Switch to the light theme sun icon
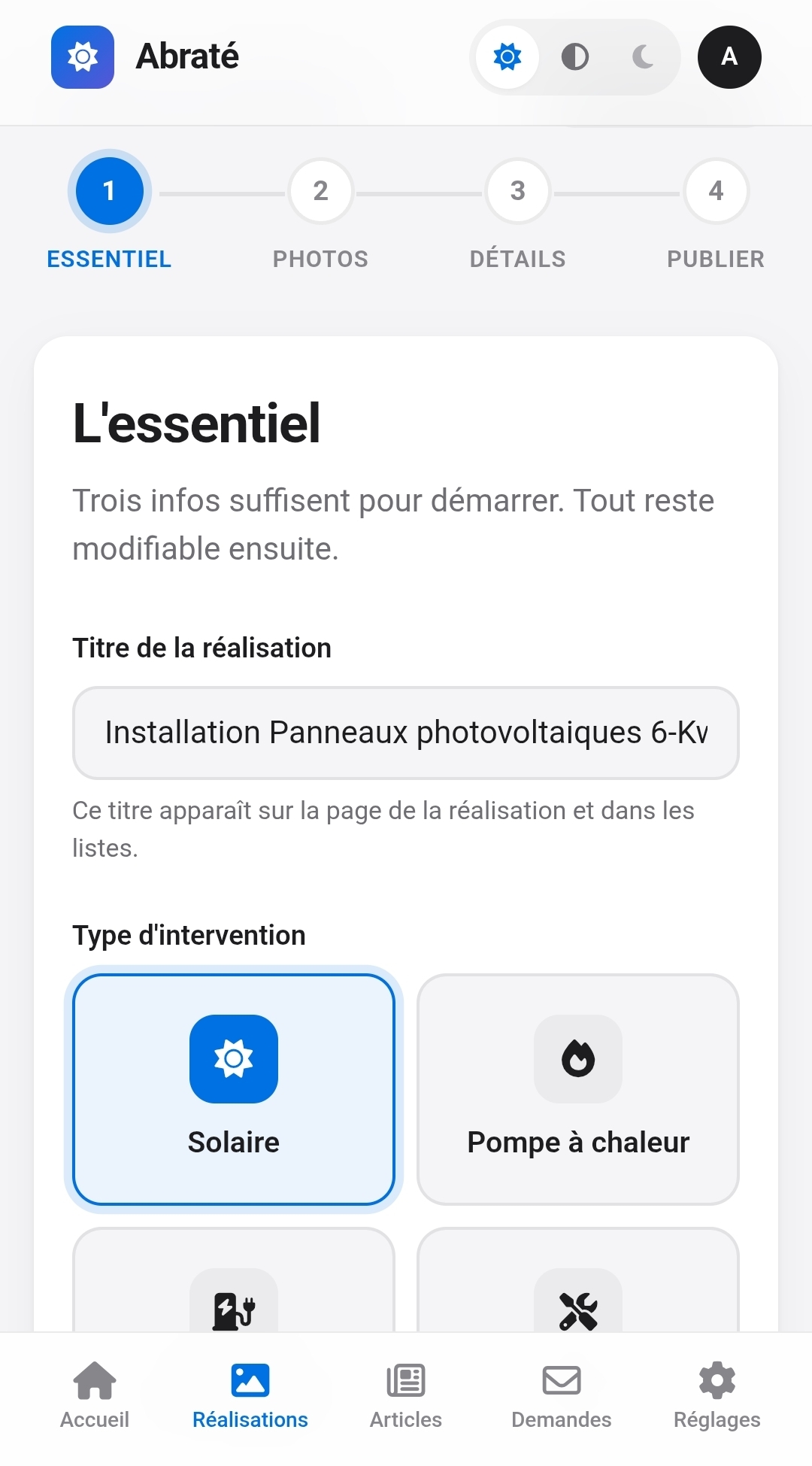Screen dimensions: 812x1466 (507, 57)
